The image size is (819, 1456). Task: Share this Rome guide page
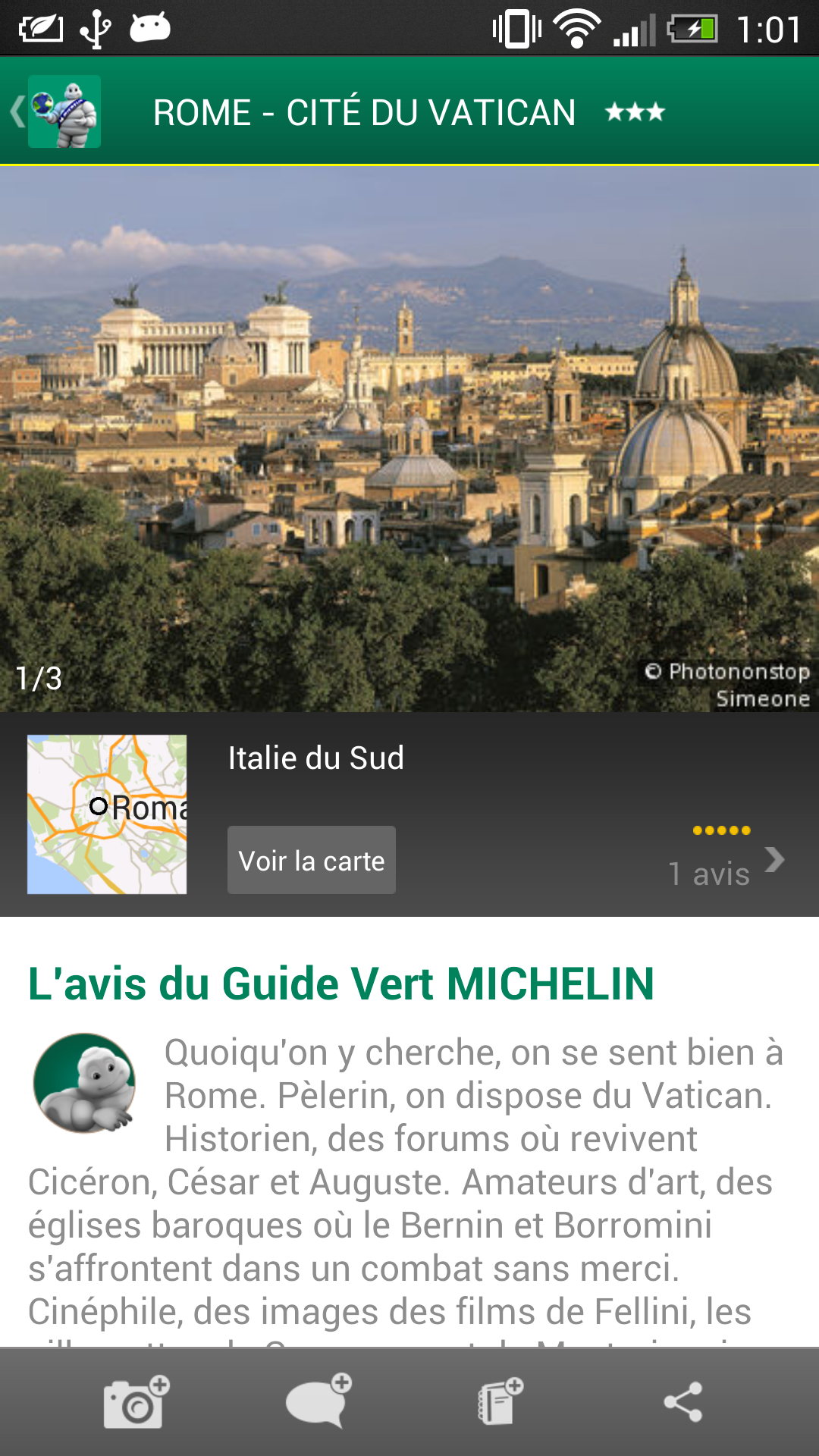pyautogui.click(x=682, y=1403)
